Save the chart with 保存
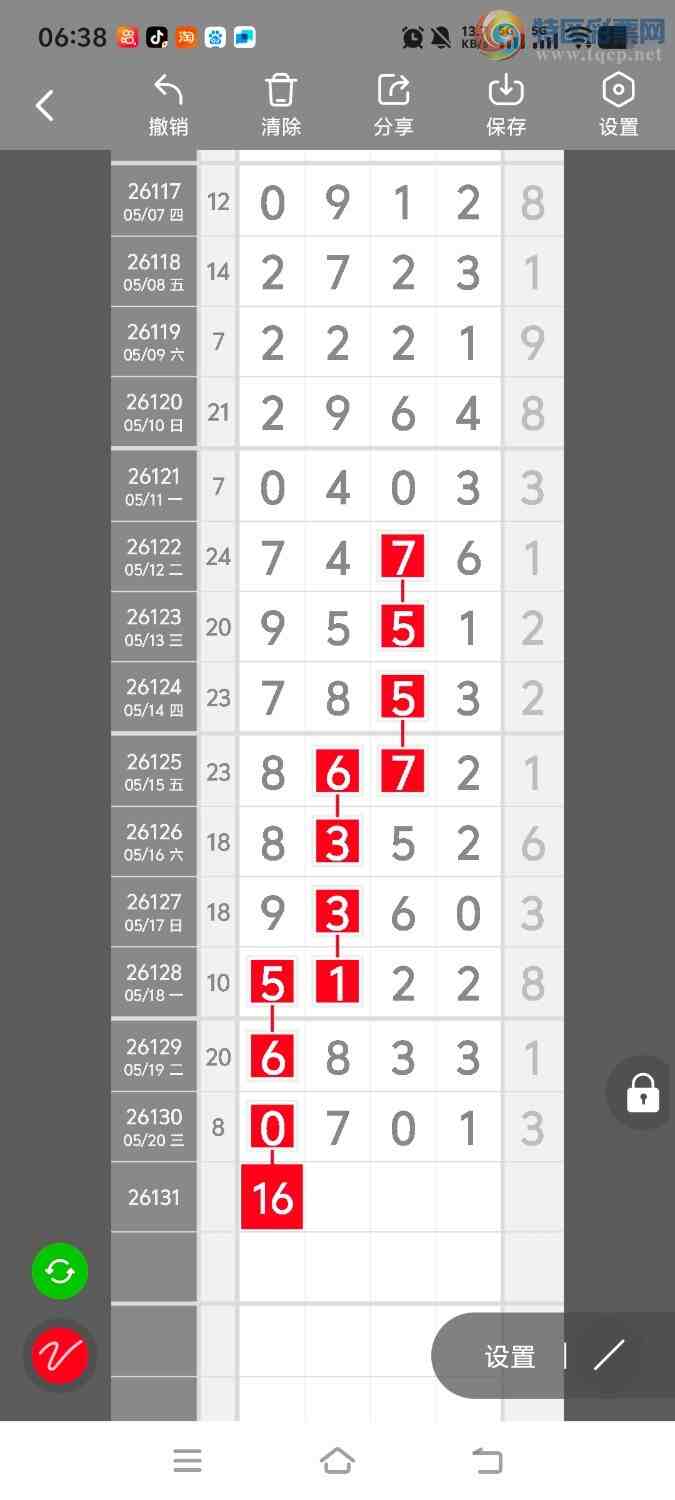This screenshot has height=1500, width=675. pyautogui.click(x=506, y=106)
